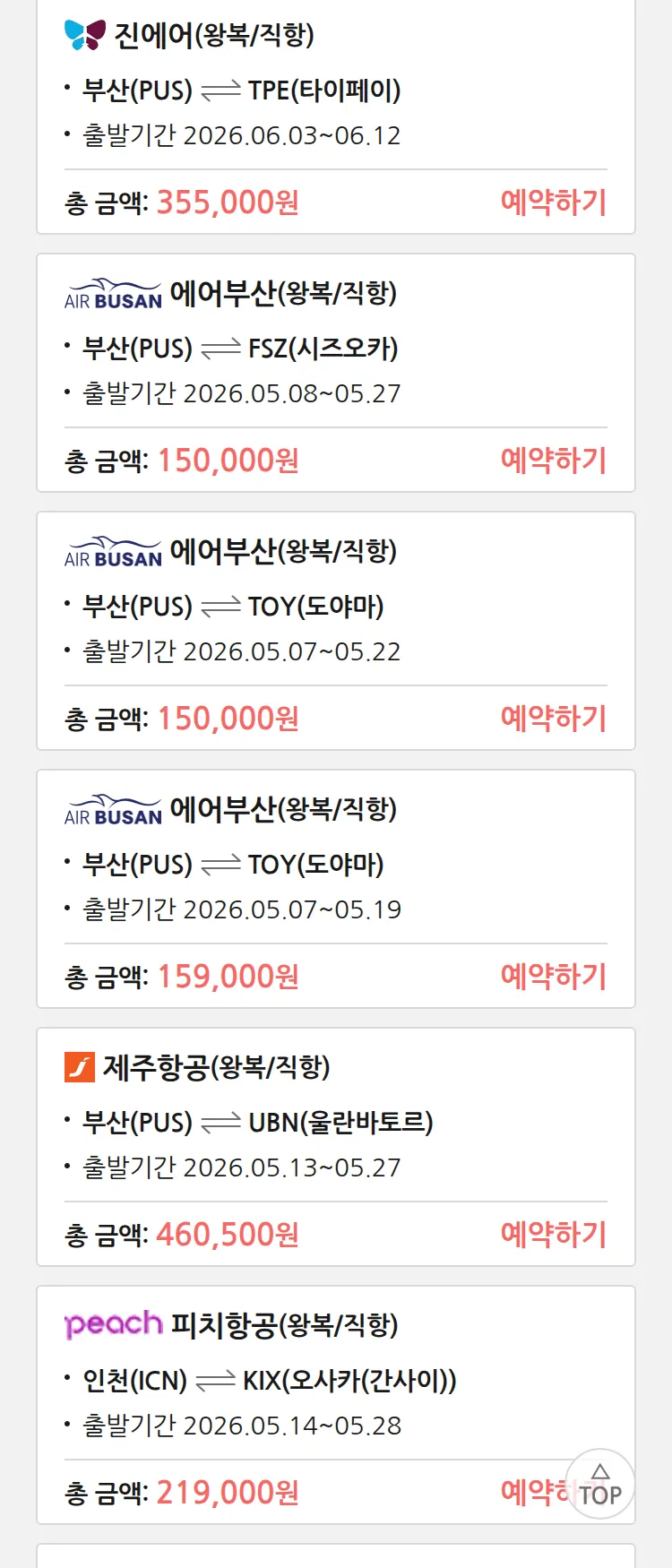Image resolution: width=672 pixels, height=1568 pixels.
Task: Jump back to the top with the TOP button
Action: point(600,1485)
